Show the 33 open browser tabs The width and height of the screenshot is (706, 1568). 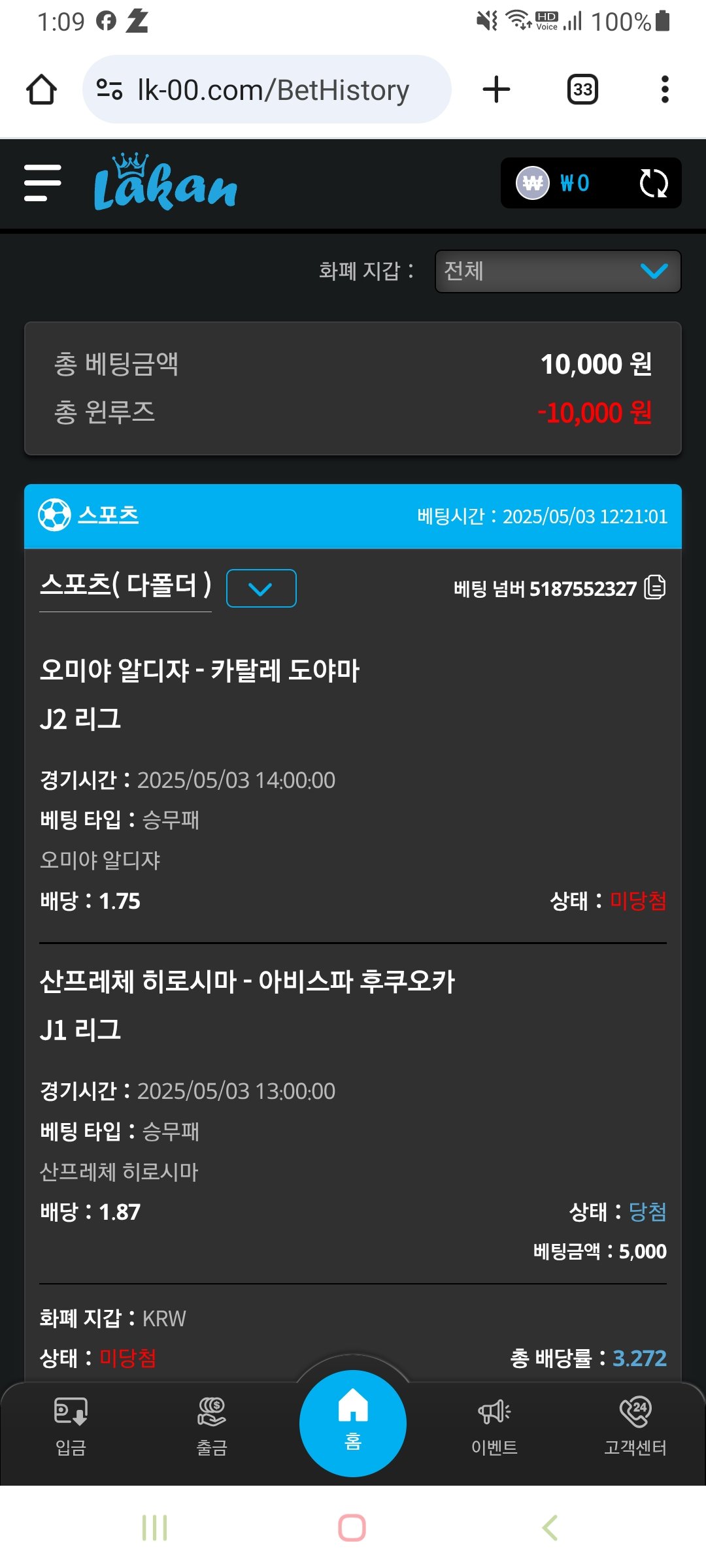(582, 90)
